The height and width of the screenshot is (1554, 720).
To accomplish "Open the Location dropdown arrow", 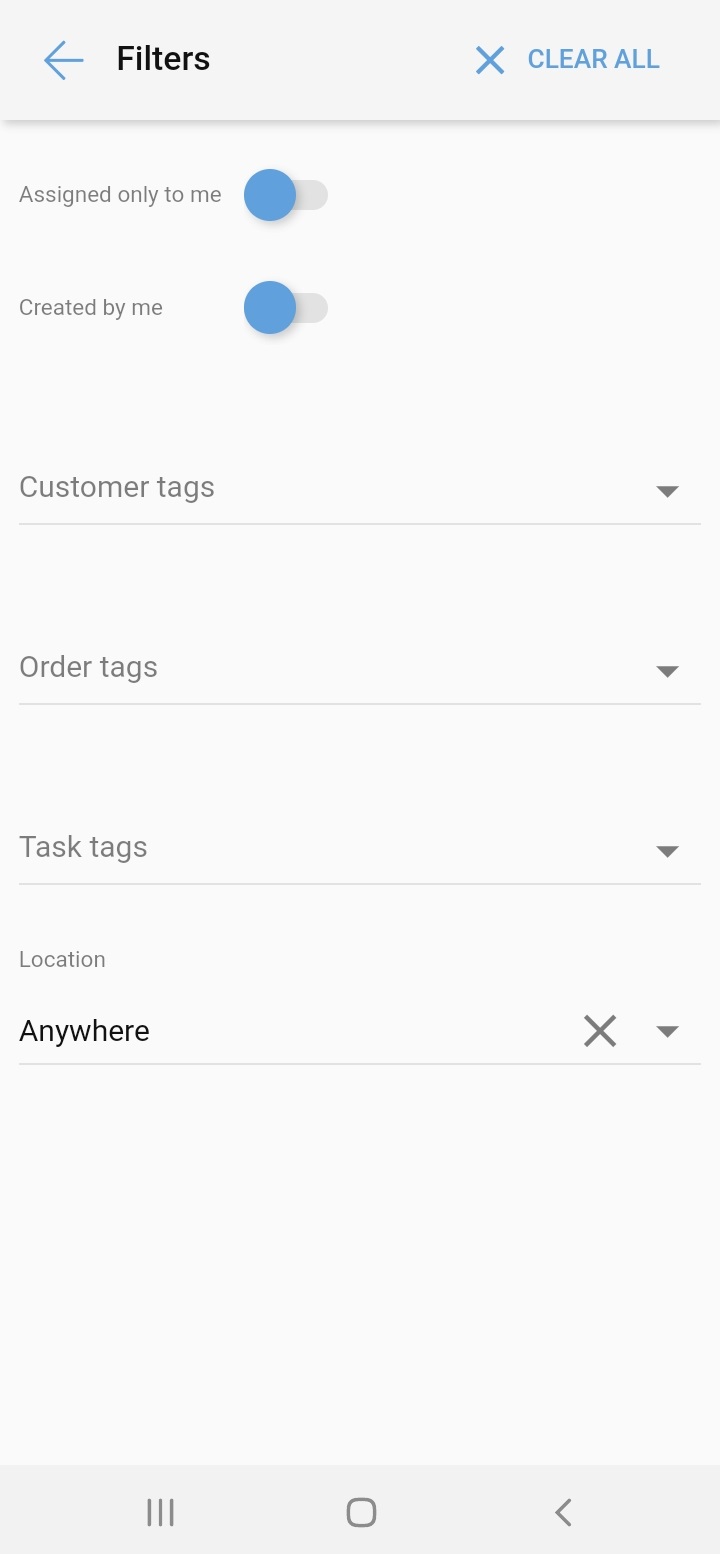I will [667, 1031].
